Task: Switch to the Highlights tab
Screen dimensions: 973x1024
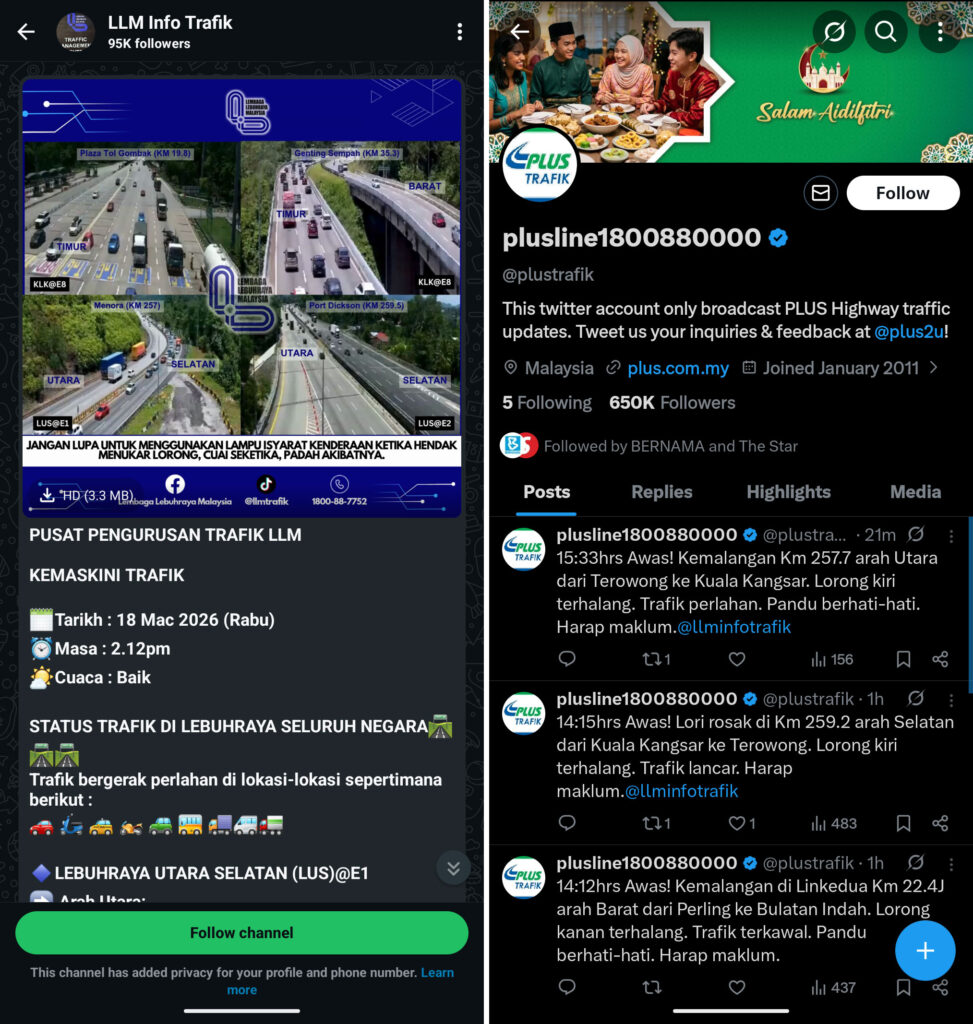Action: pos(788,492)
